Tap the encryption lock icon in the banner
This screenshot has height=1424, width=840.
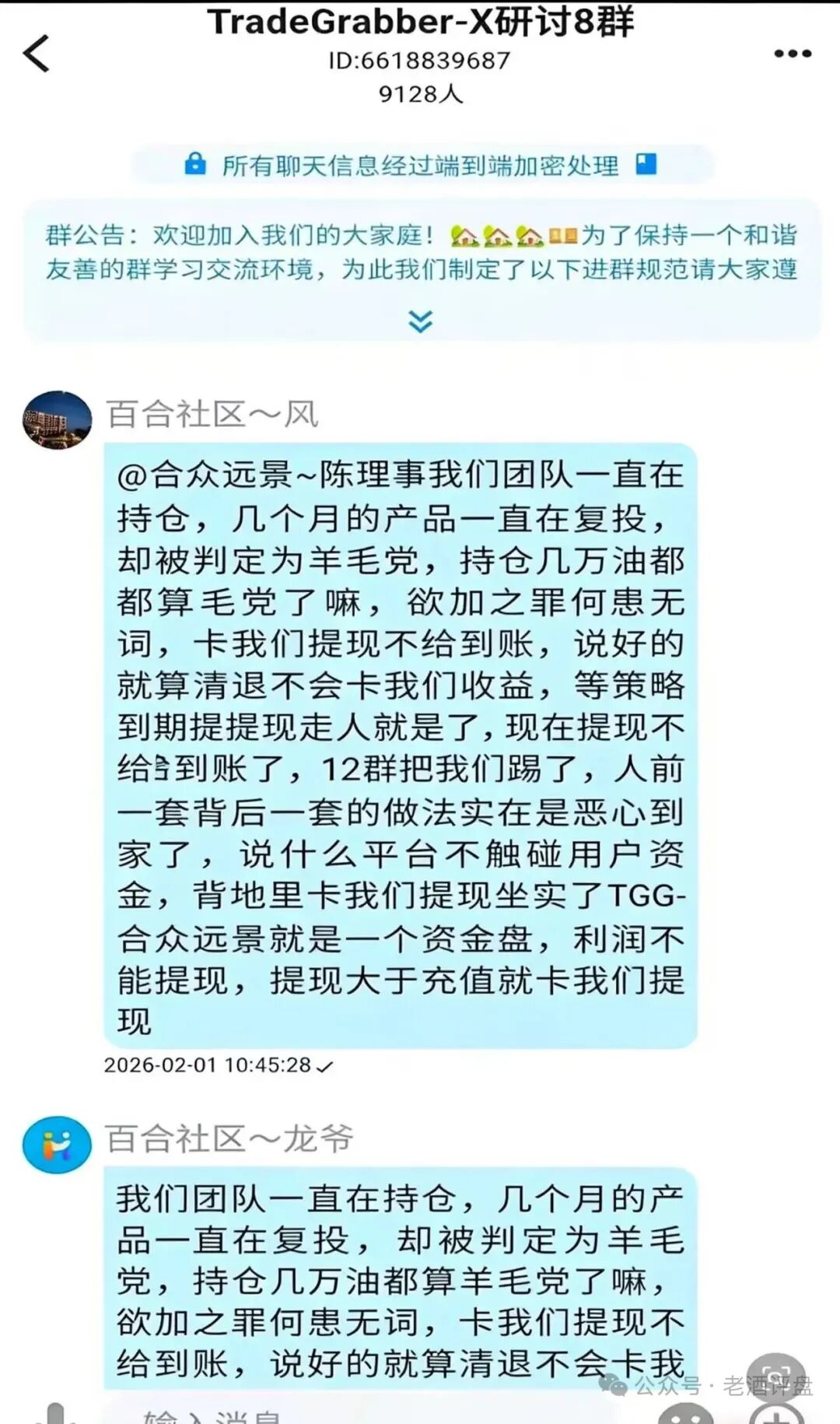tap(194, 165)
